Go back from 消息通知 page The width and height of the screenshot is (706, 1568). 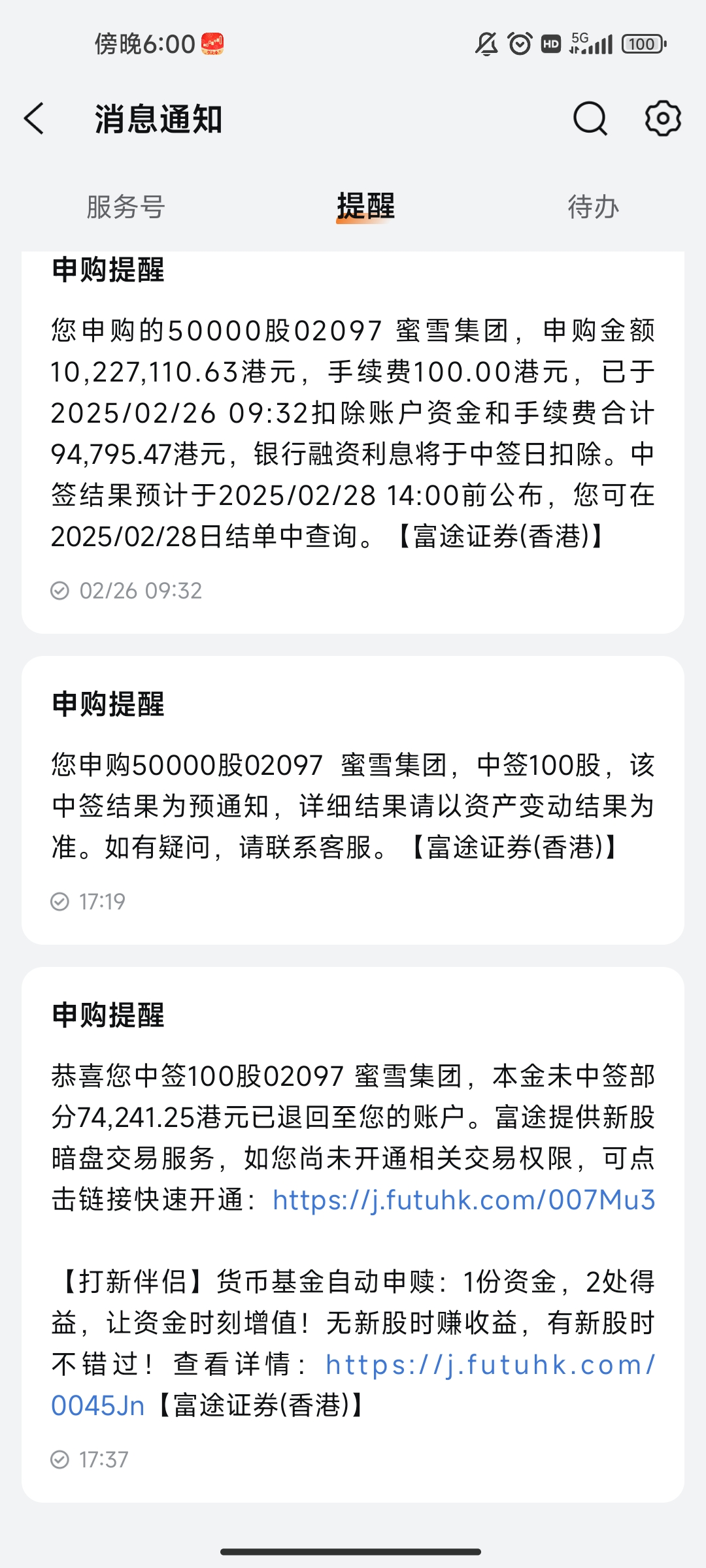[x=35, y=119]
